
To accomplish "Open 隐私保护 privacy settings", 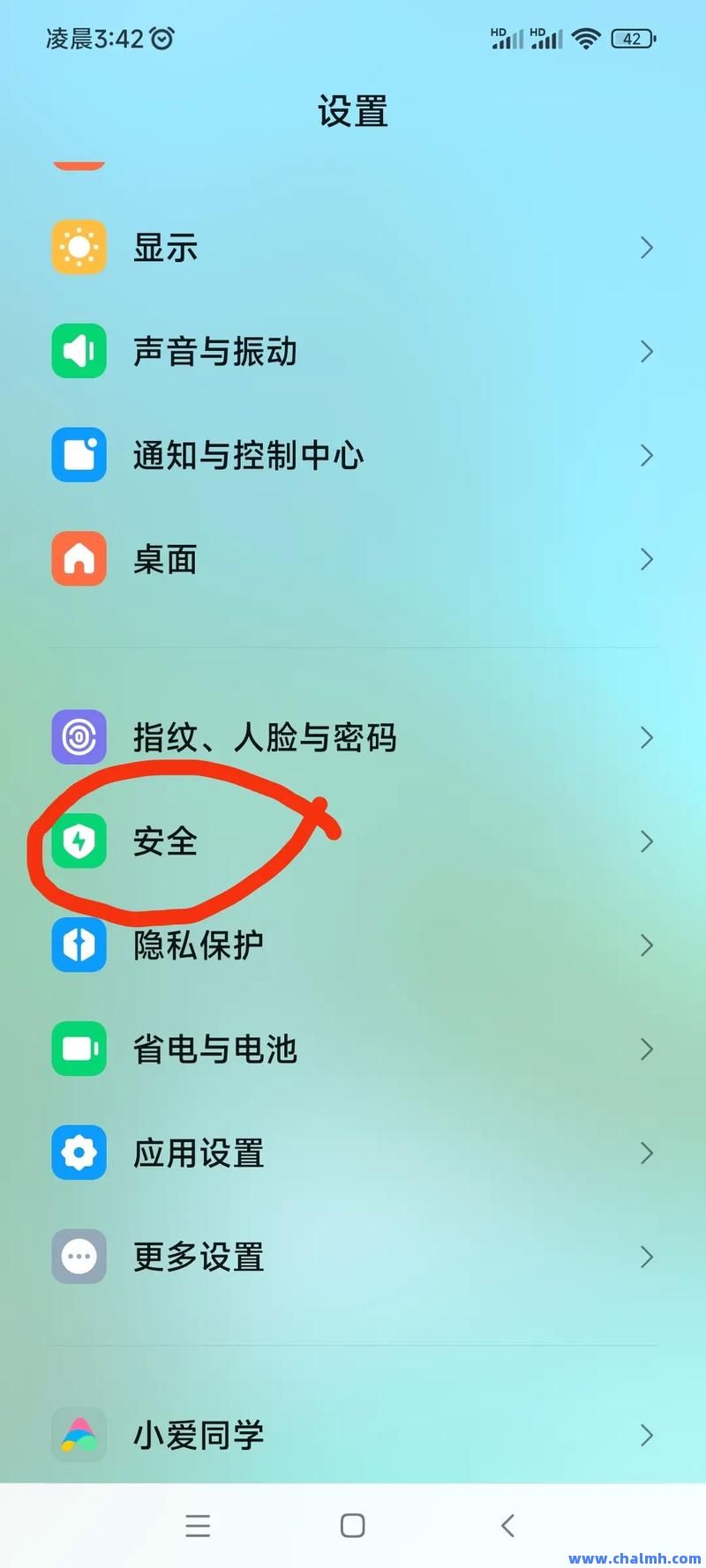I will (x=353, y=945).
